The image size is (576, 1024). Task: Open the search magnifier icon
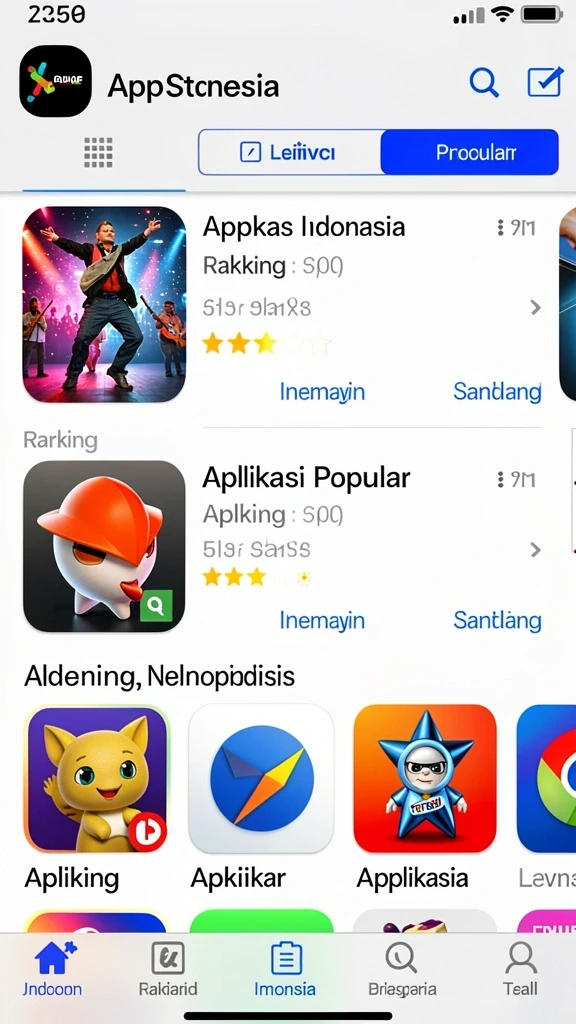click(x=484, y=83)
